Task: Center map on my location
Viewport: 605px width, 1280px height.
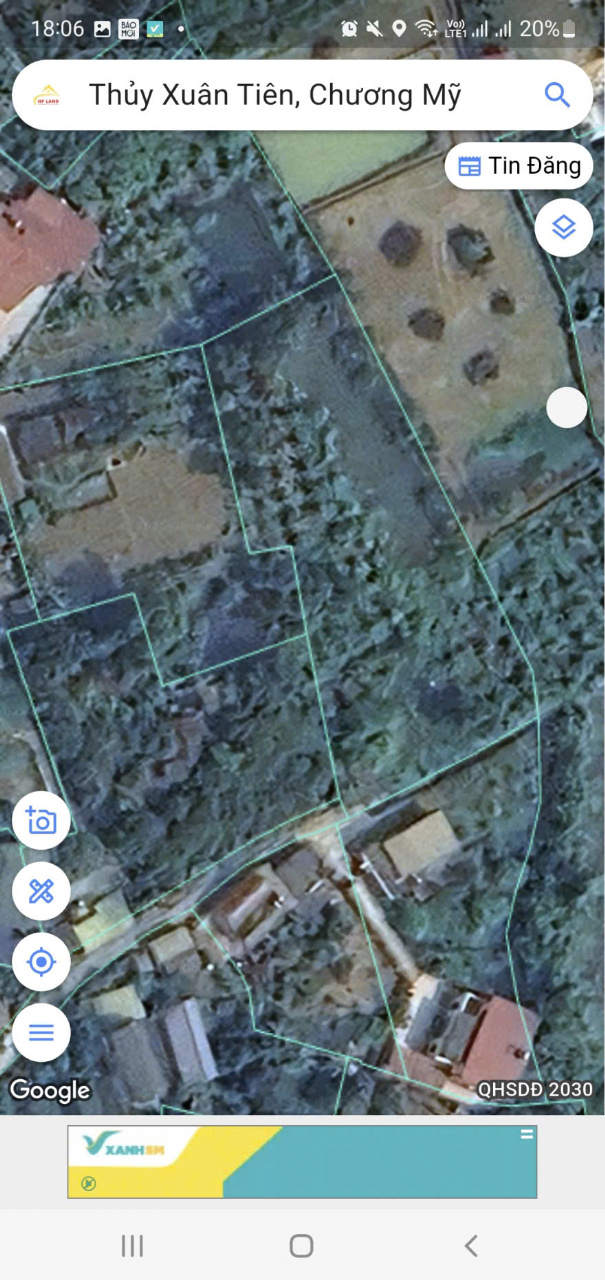Action: click(41, 962)
